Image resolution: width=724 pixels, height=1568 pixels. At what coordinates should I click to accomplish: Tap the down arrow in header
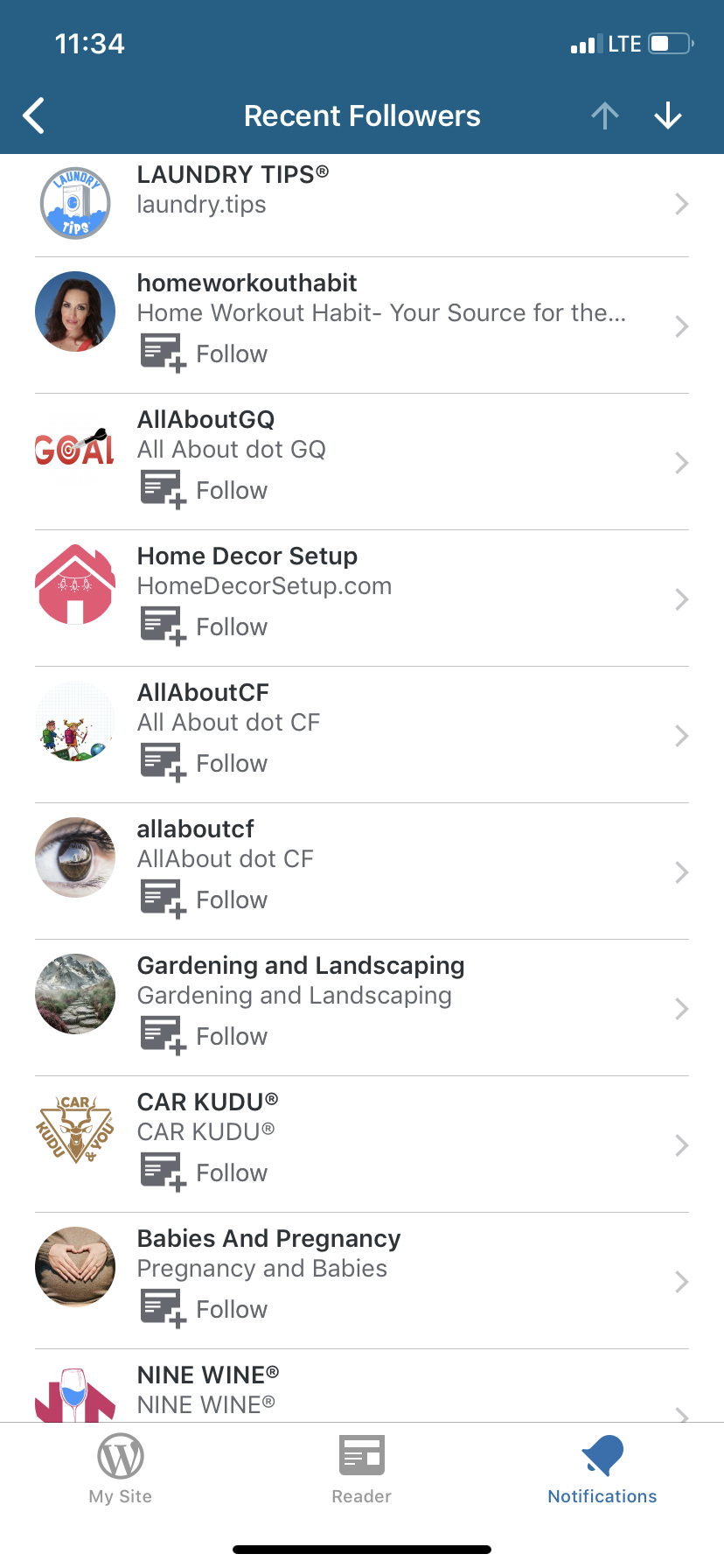click(668, 115)
